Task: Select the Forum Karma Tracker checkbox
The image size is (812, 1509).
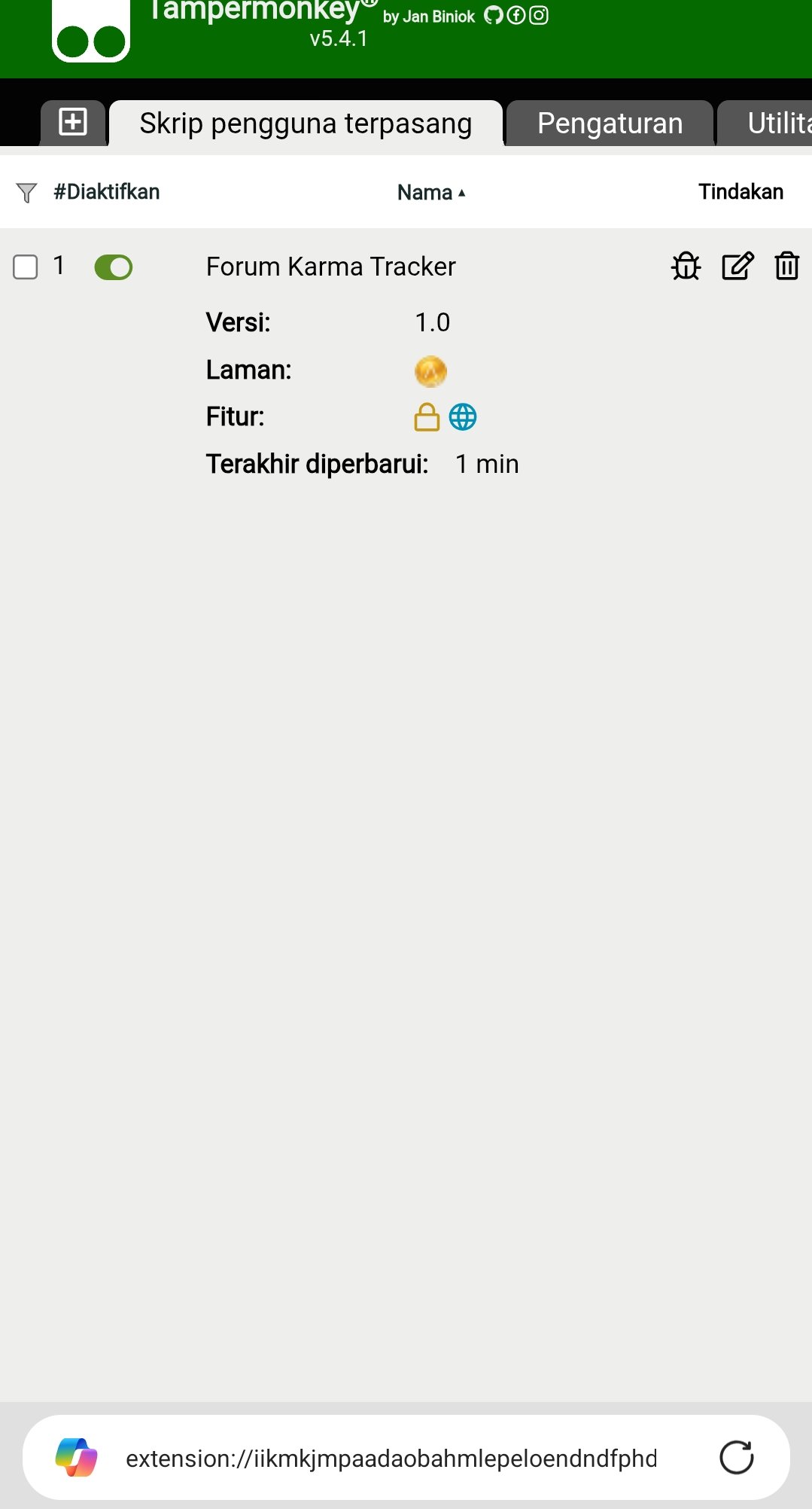Action: click(x=26, y=267)
